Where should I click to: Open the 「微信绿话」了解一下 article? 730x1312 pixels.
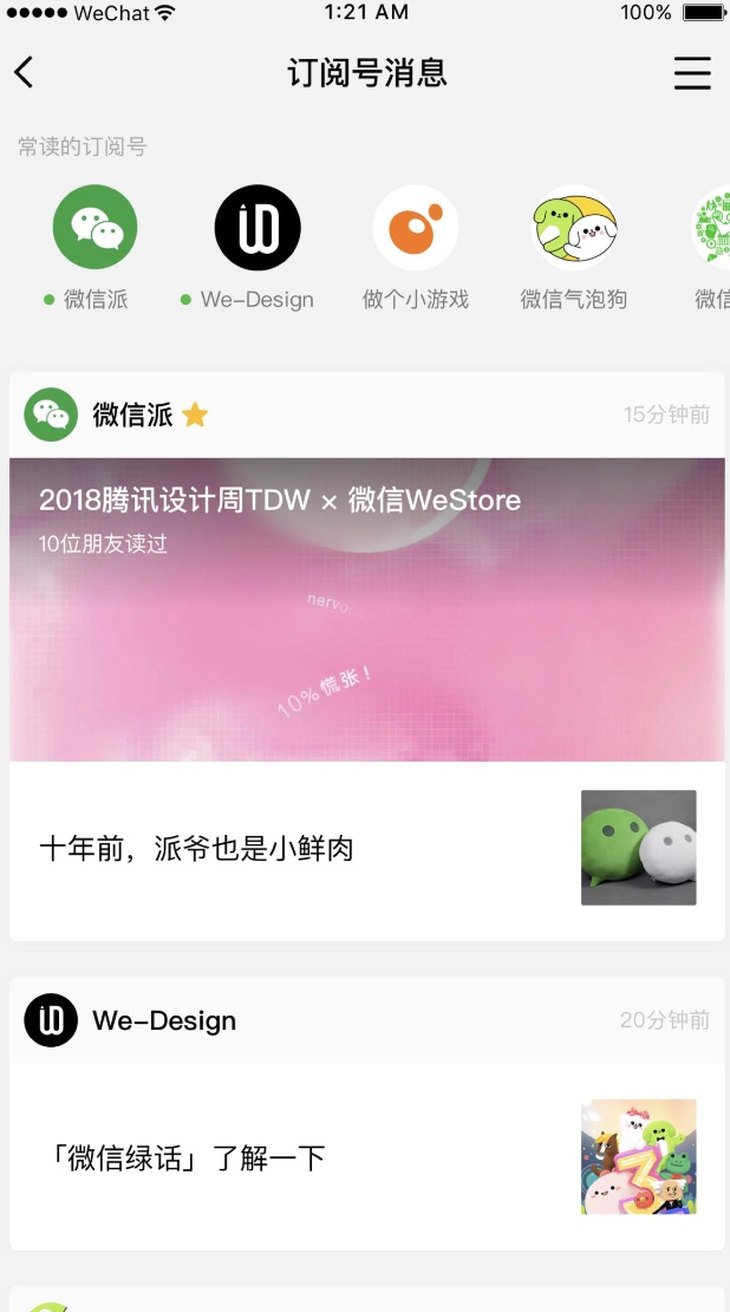[x=367, y=1157]
